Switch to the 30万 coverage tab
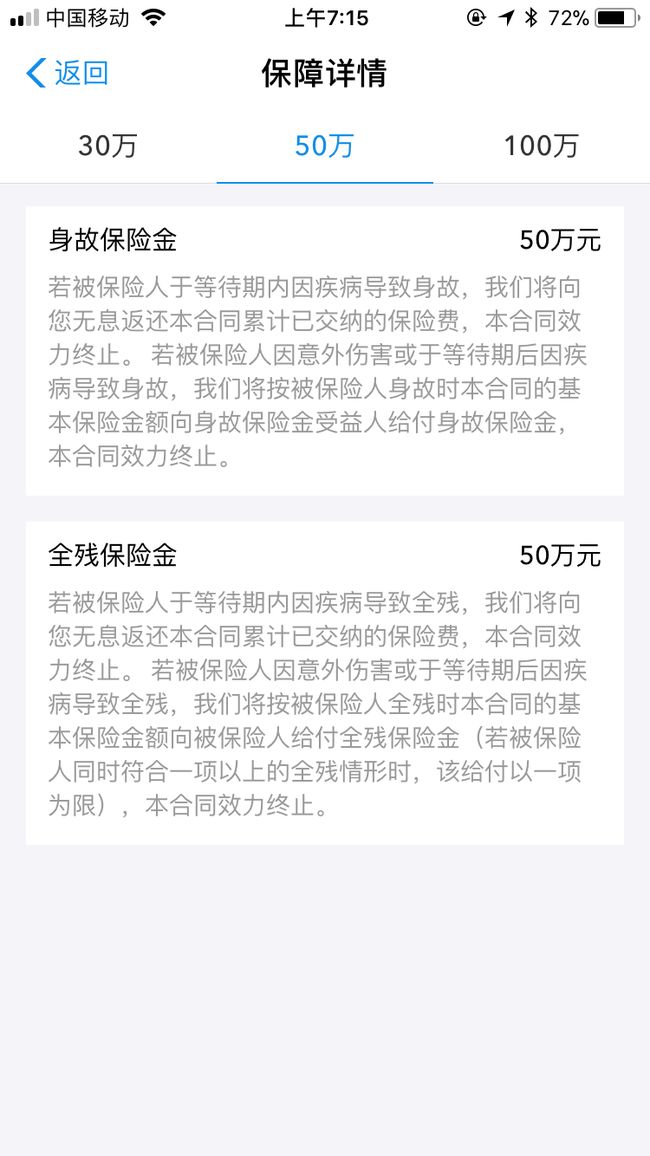The width and height of the screenshot is (650, 1156). coord(108,145)
